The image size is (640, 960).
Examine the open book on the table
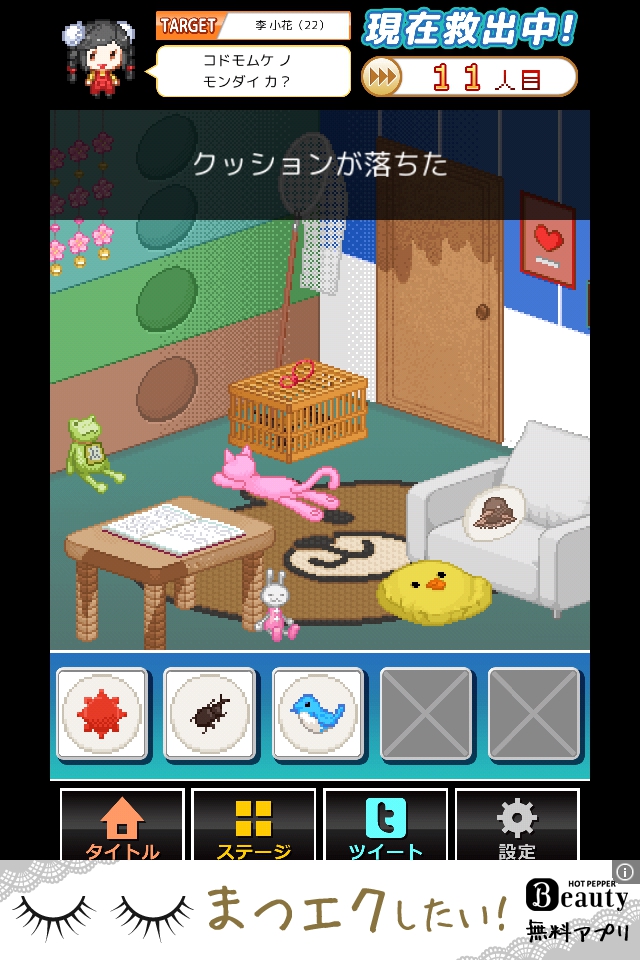(173, 528)
